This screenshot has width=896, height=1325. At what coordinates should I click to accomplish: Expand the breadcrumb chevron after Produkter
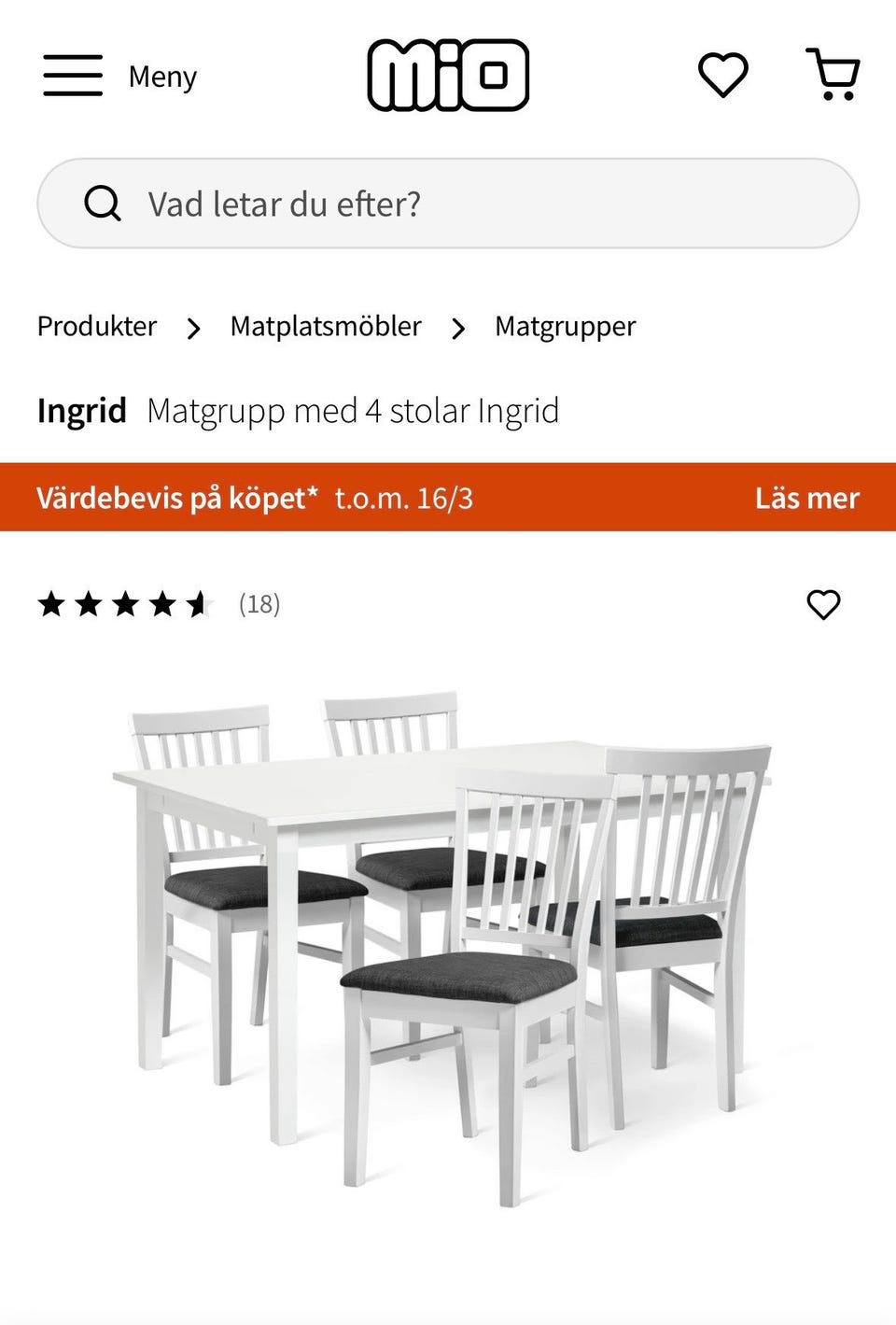(193, 329)
